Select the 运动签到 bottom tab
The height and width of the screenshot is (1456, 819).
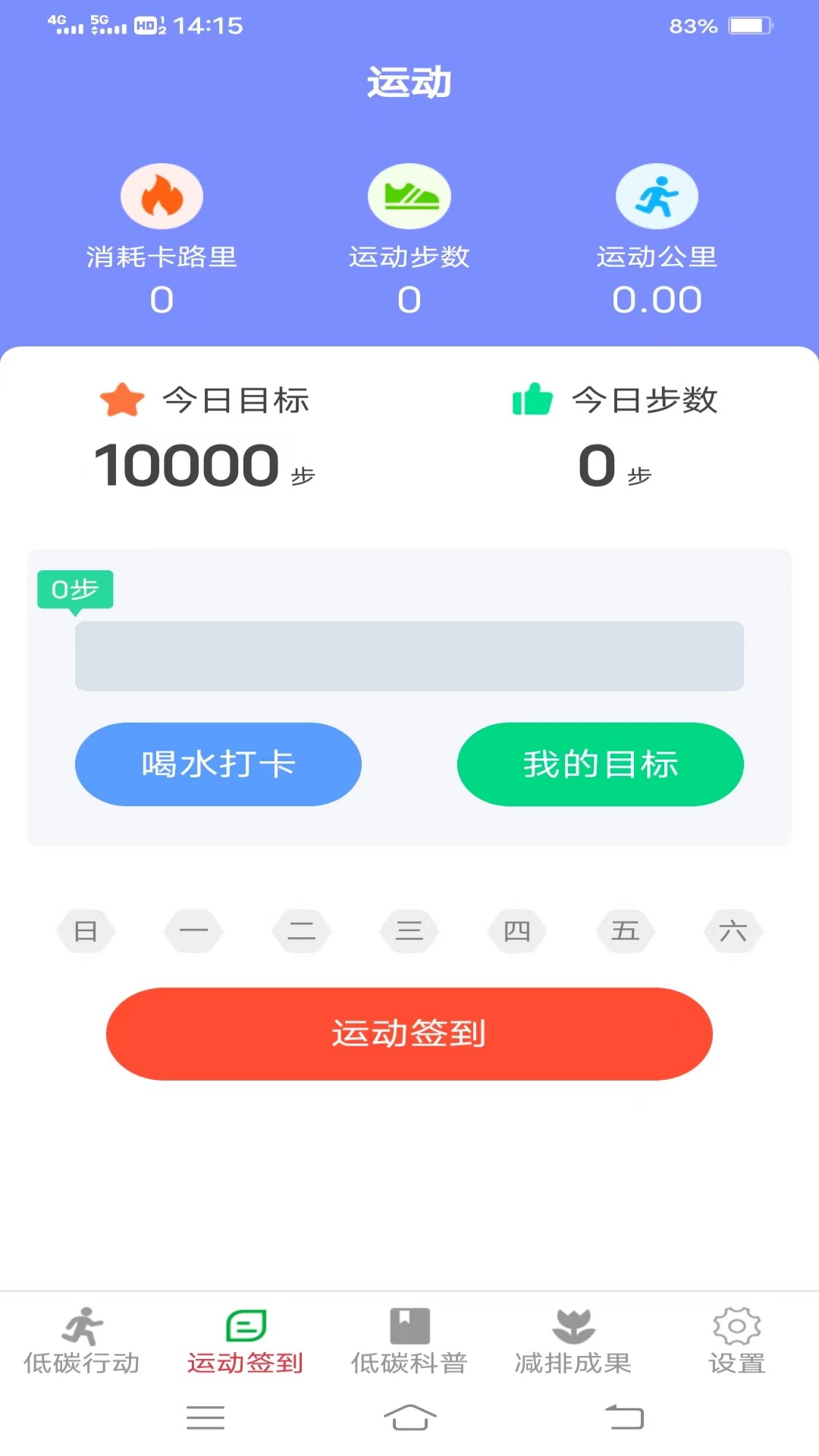(x=246, y=1341)
